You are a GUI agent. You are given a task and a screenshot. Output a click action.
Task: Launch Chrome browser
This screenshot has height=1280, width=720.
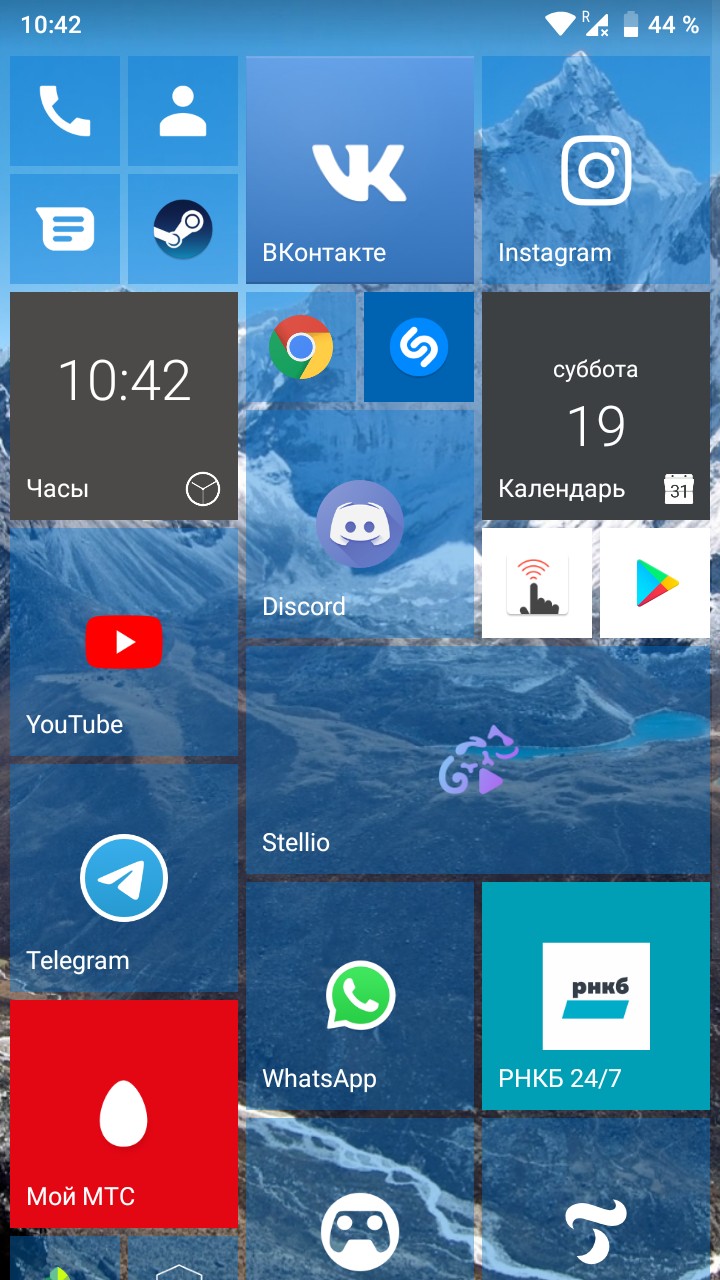(301, 347)
